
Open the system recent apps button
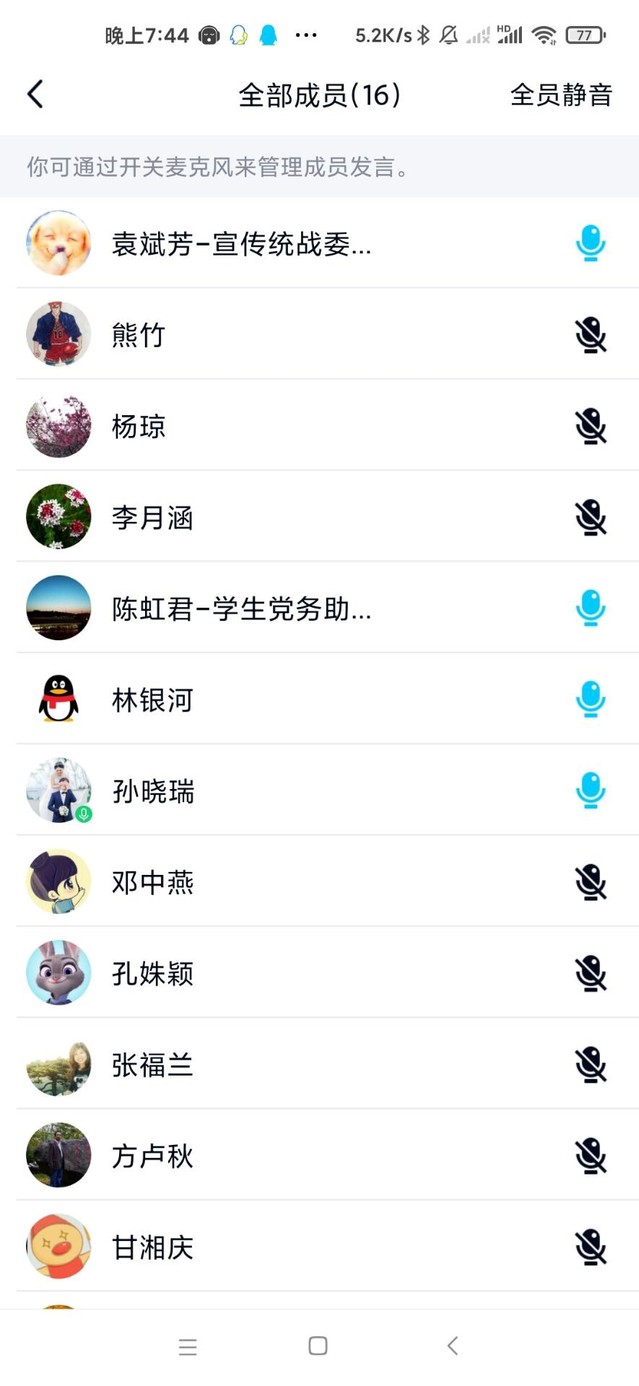tap(188, 1347)
